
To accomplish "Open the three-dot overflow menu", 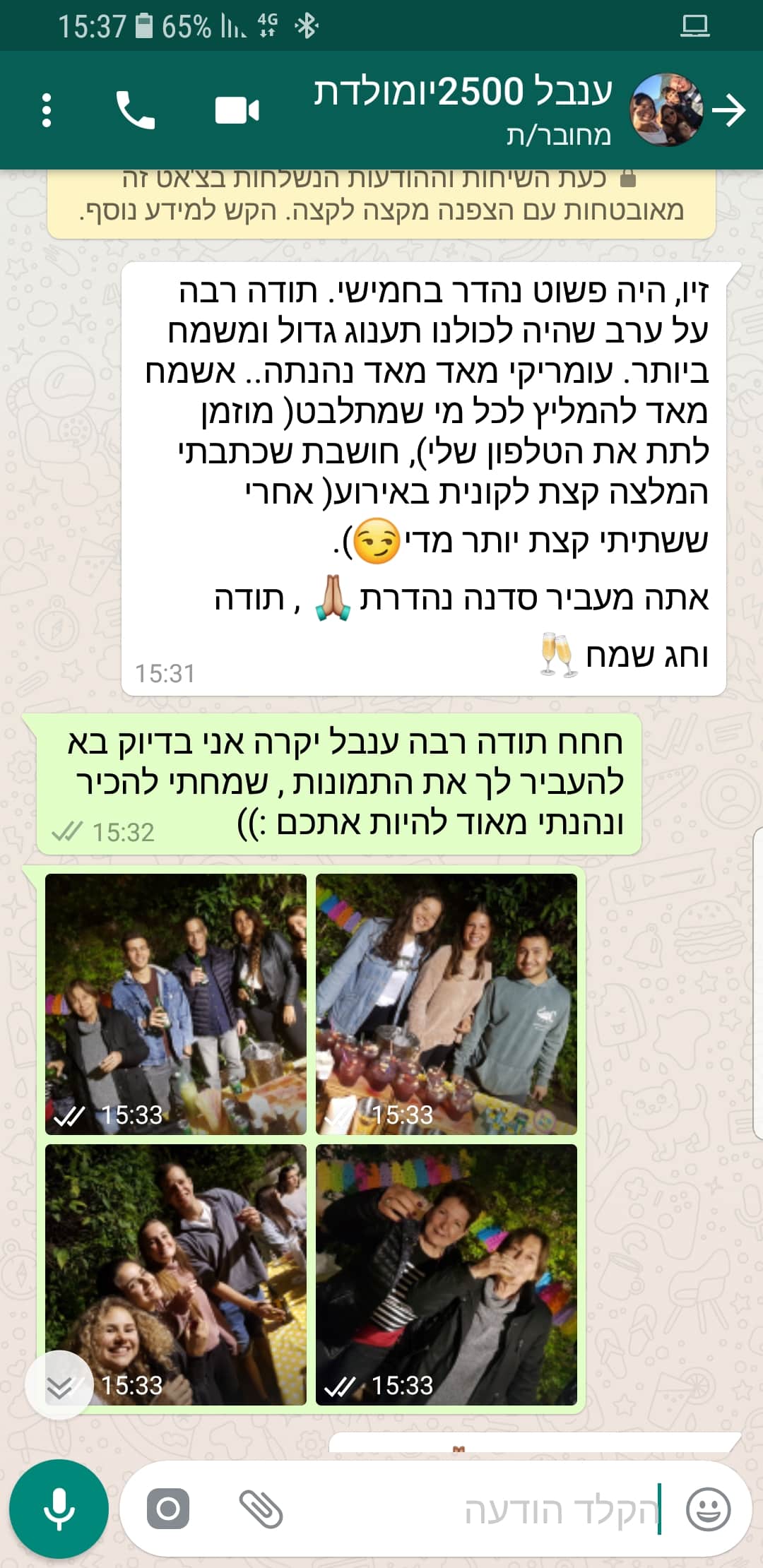I will [x=47, y=110].
